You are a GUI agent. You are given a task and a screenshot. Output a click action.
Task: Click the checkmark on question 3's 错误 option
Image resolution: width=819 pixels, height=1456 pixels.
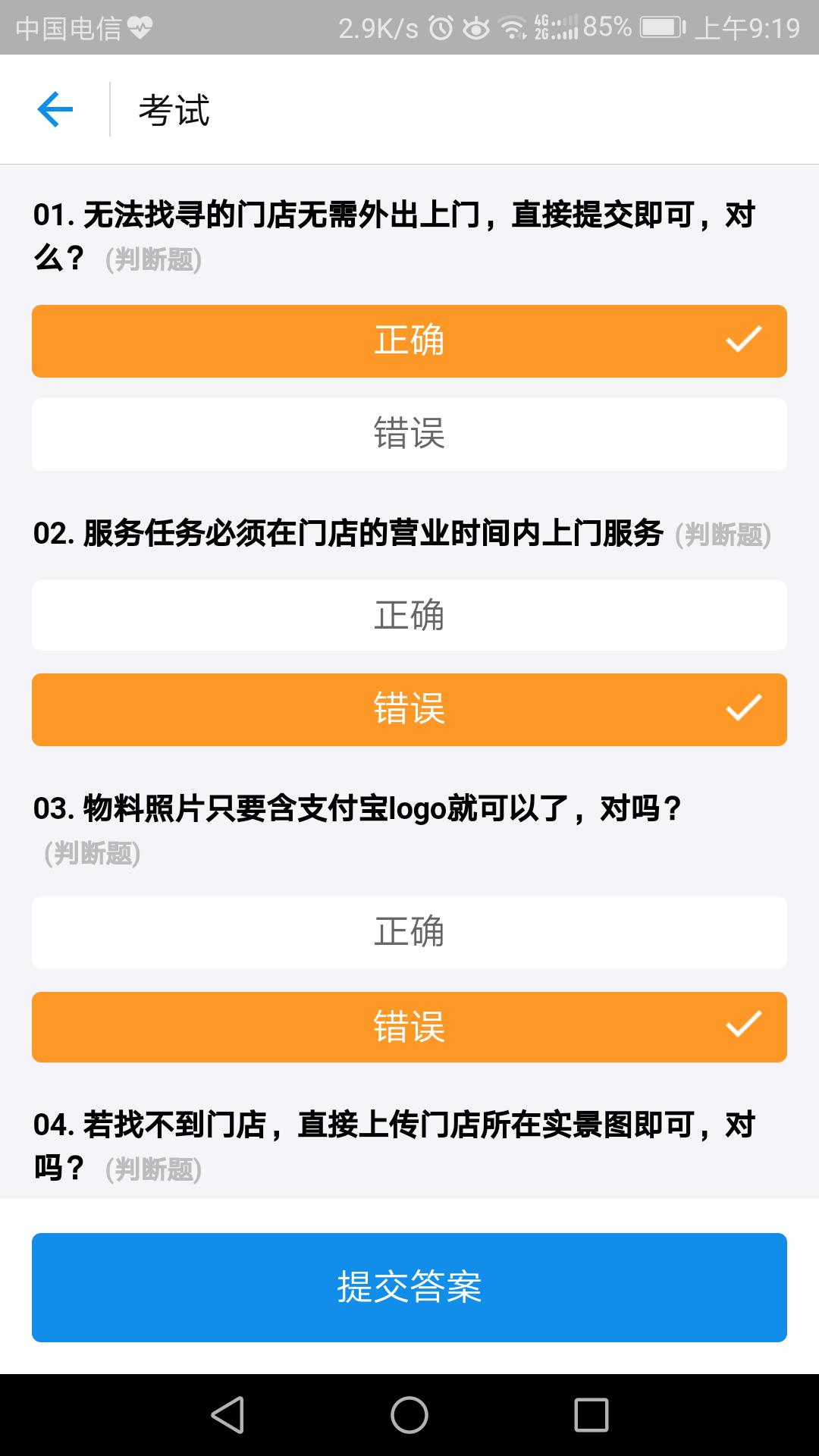click(742, 1026)
